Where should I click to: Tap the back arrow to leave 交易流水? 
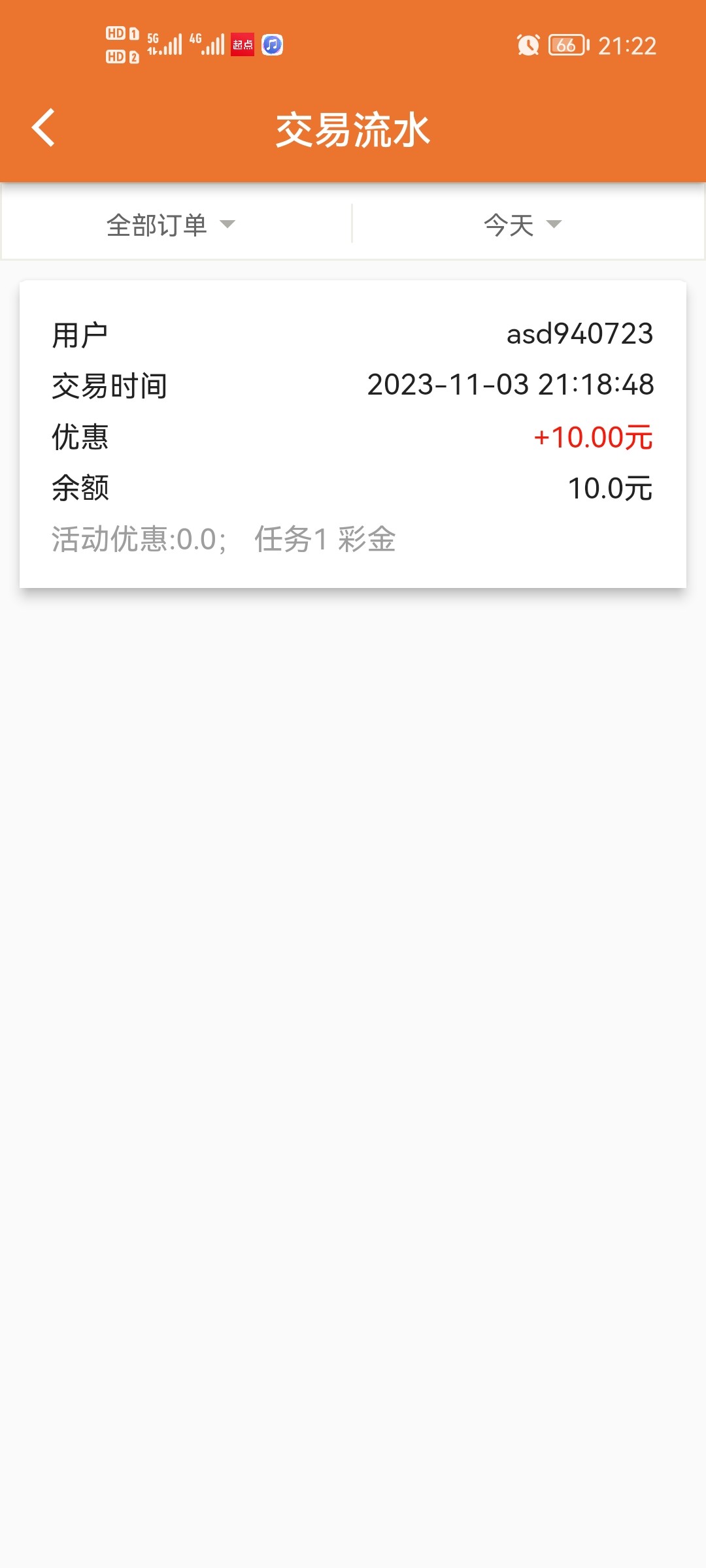pyautogui.click(x=44, y=128)
